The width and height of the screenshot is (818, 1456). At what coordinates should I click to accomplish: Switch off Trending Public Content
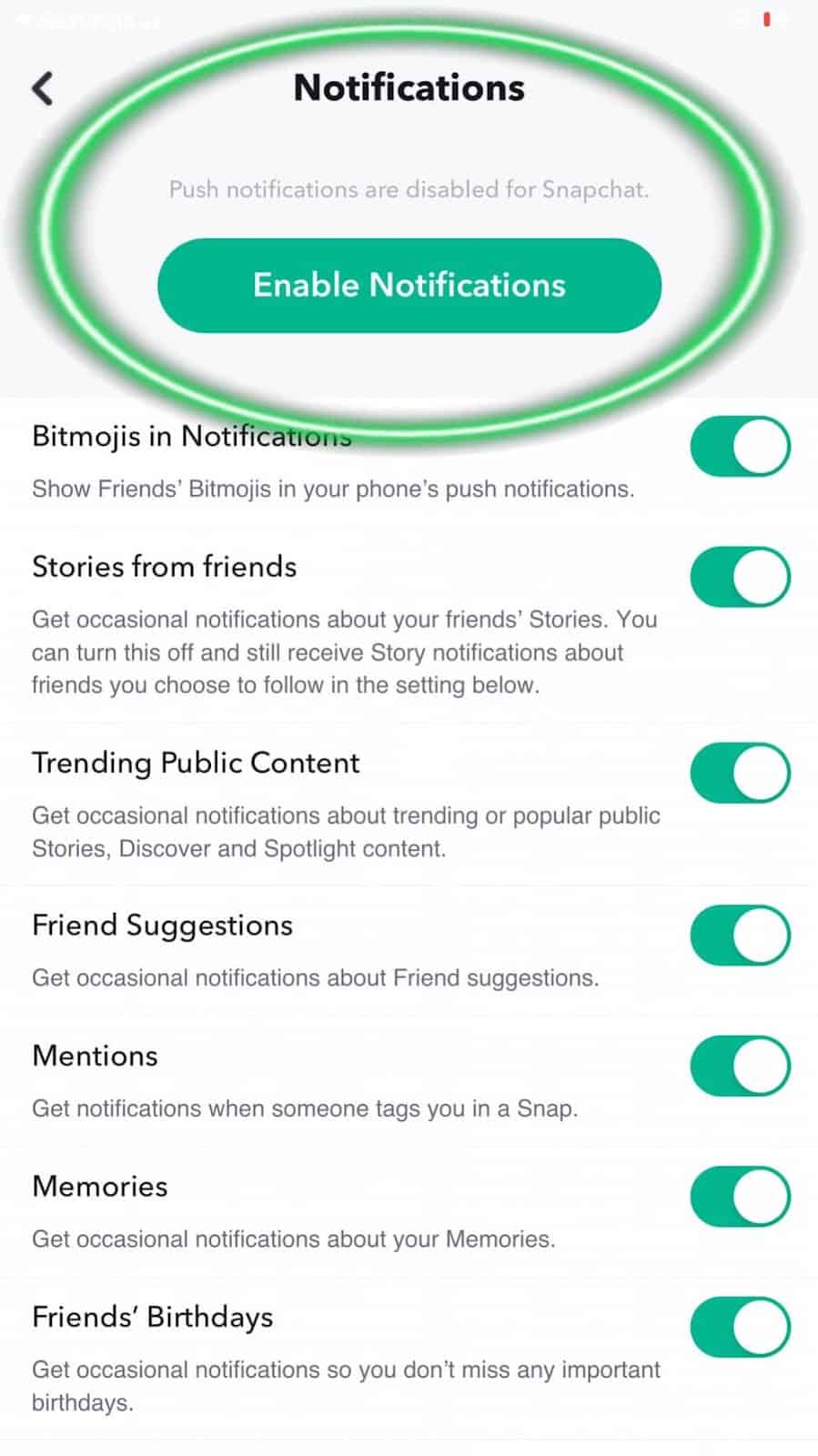pyautogui.click(x=739, y=773)
